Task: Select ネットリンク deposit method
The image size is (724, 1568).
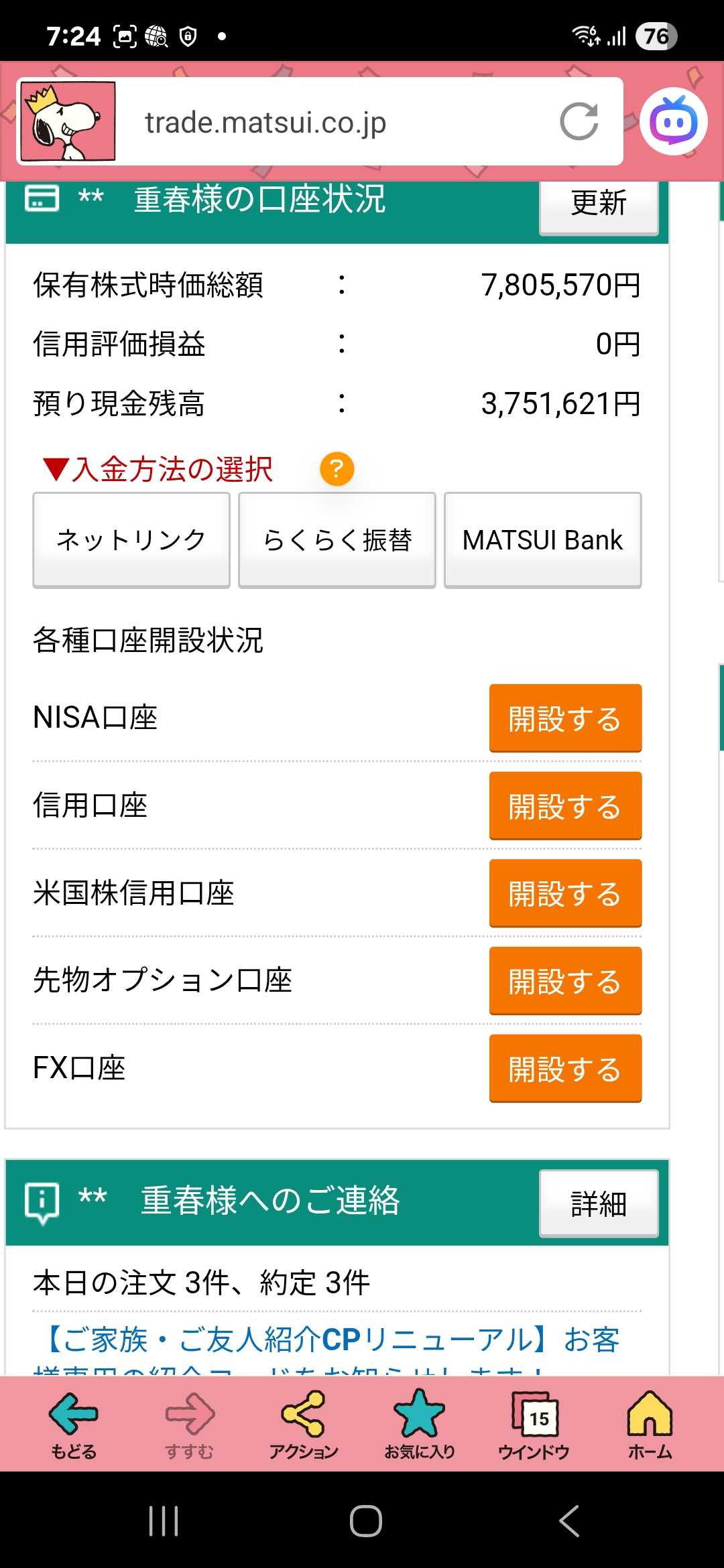Action: 131,540
